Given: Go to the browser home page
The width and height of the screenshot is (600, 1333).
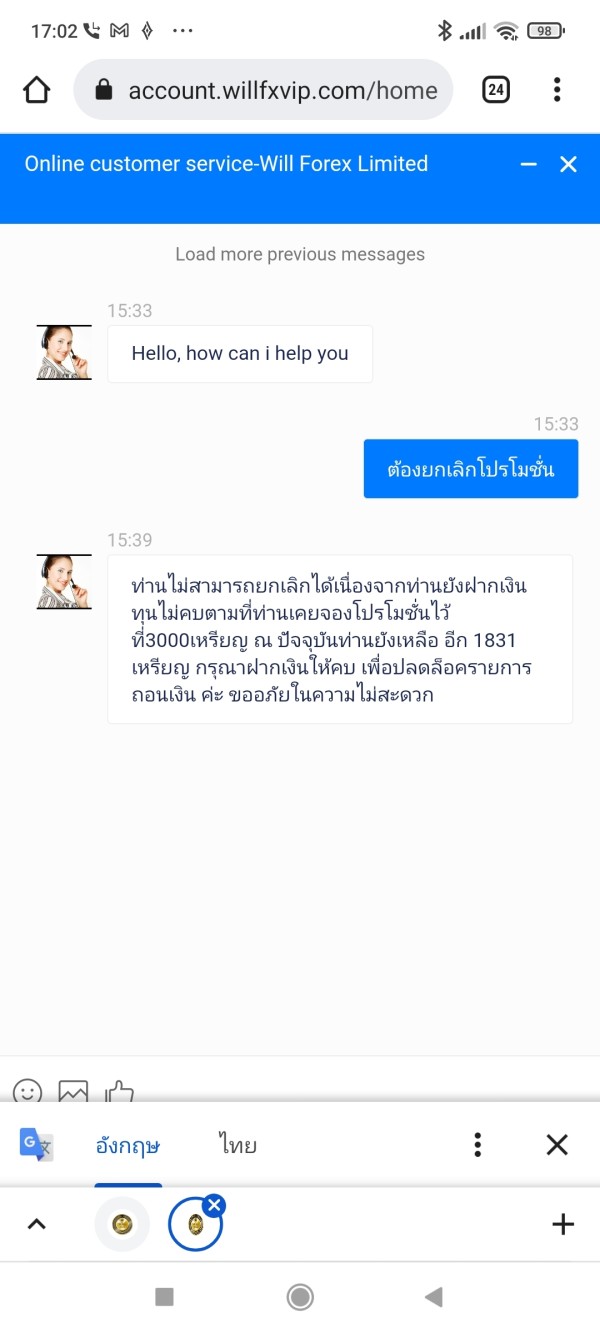Looking at the screenshot, I should pos(36,90).
